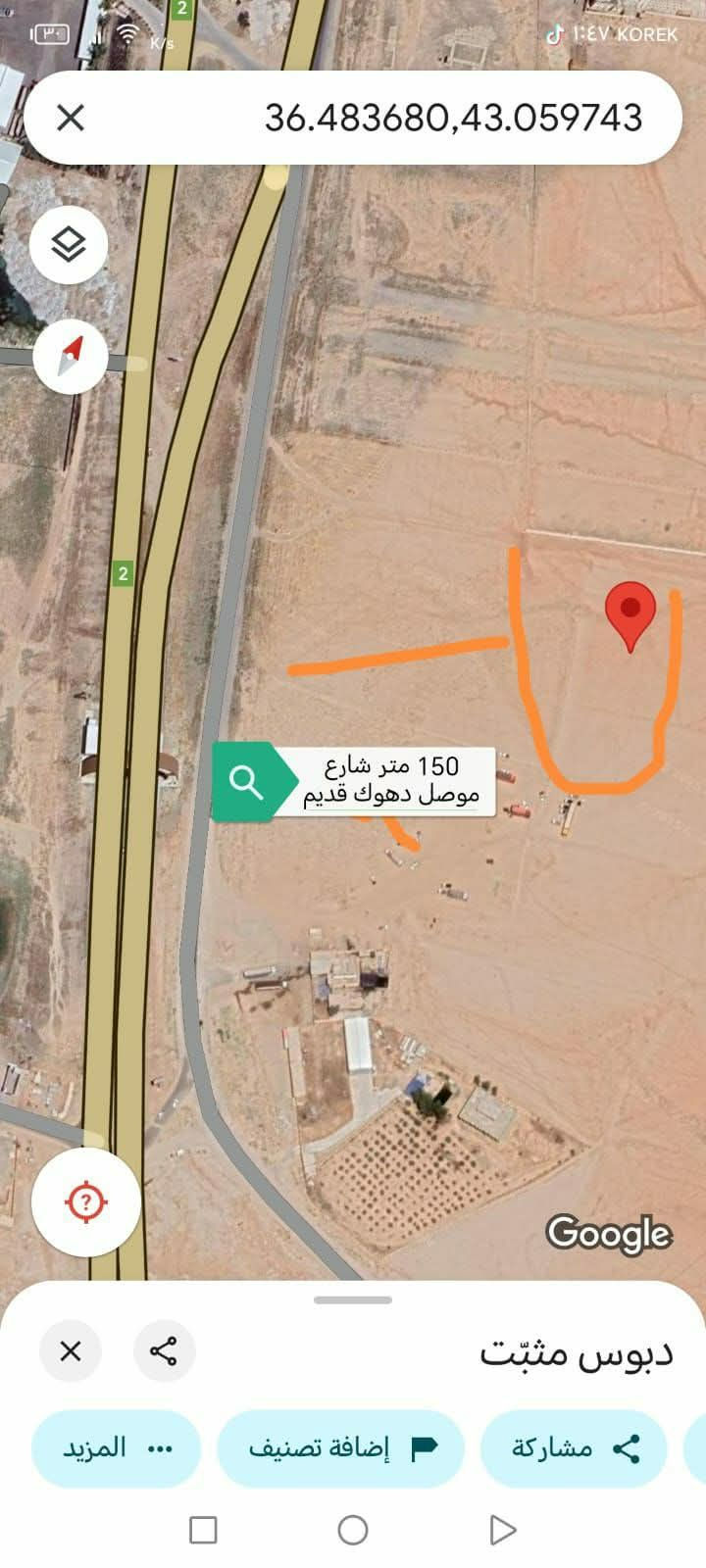Open the المزيد options chip
Screen dimensions: 706x1568
[x=117, y=1448]
